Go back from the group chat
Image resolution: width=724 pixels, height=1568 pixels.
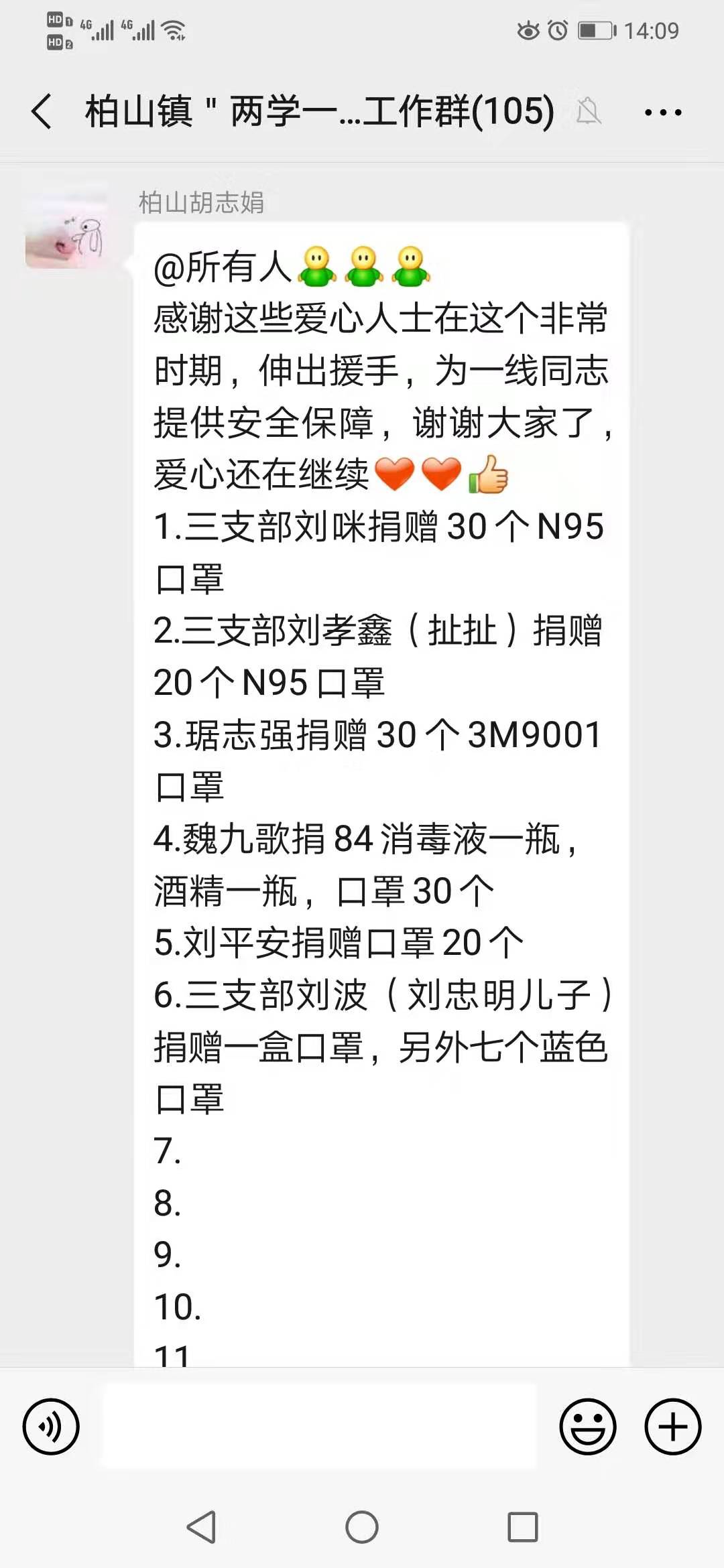[x=42, y=111]
